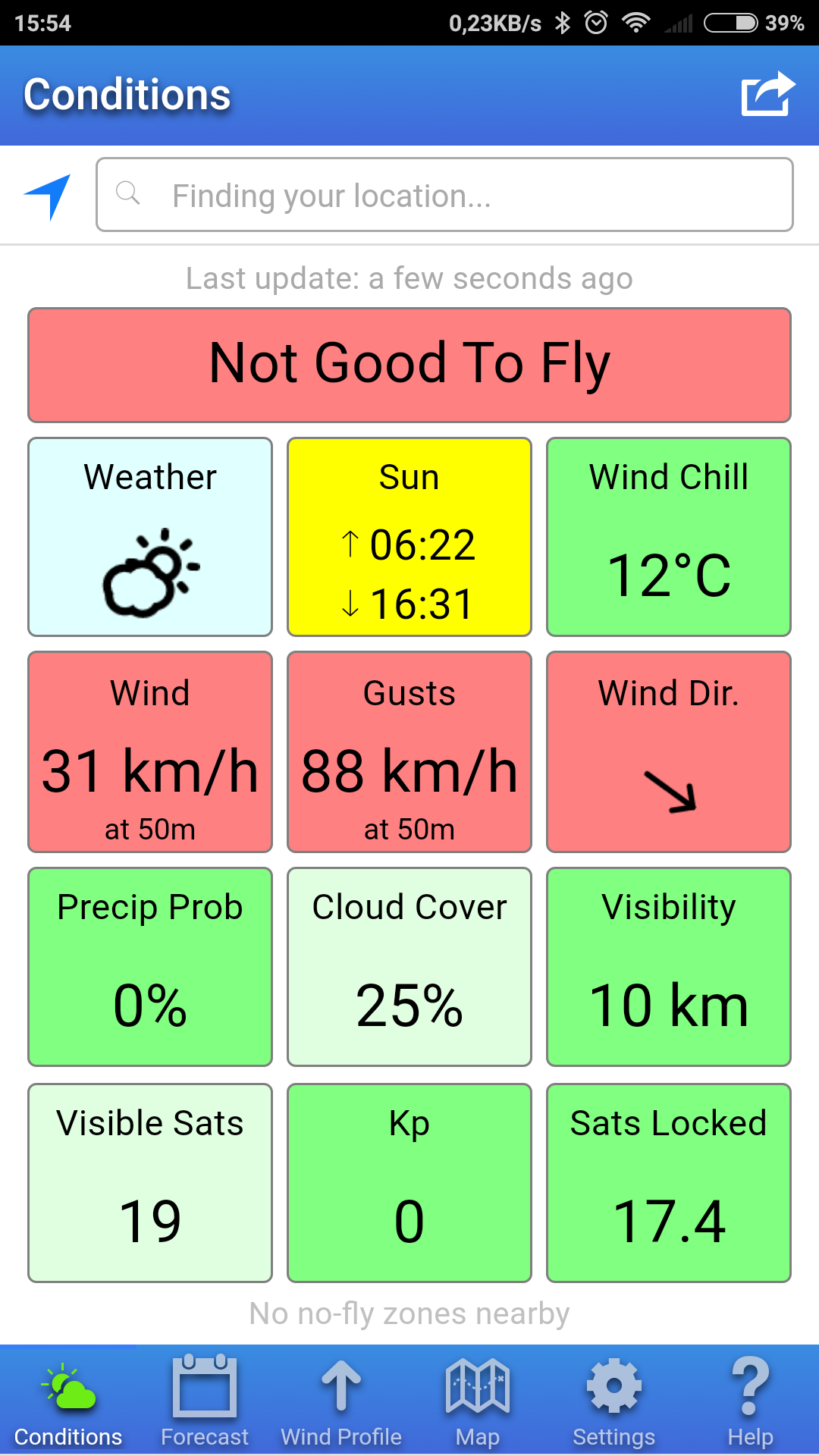Open the Sats Locked tile
Viewport: 819px width, 1456px height.
coord(669,1183)
